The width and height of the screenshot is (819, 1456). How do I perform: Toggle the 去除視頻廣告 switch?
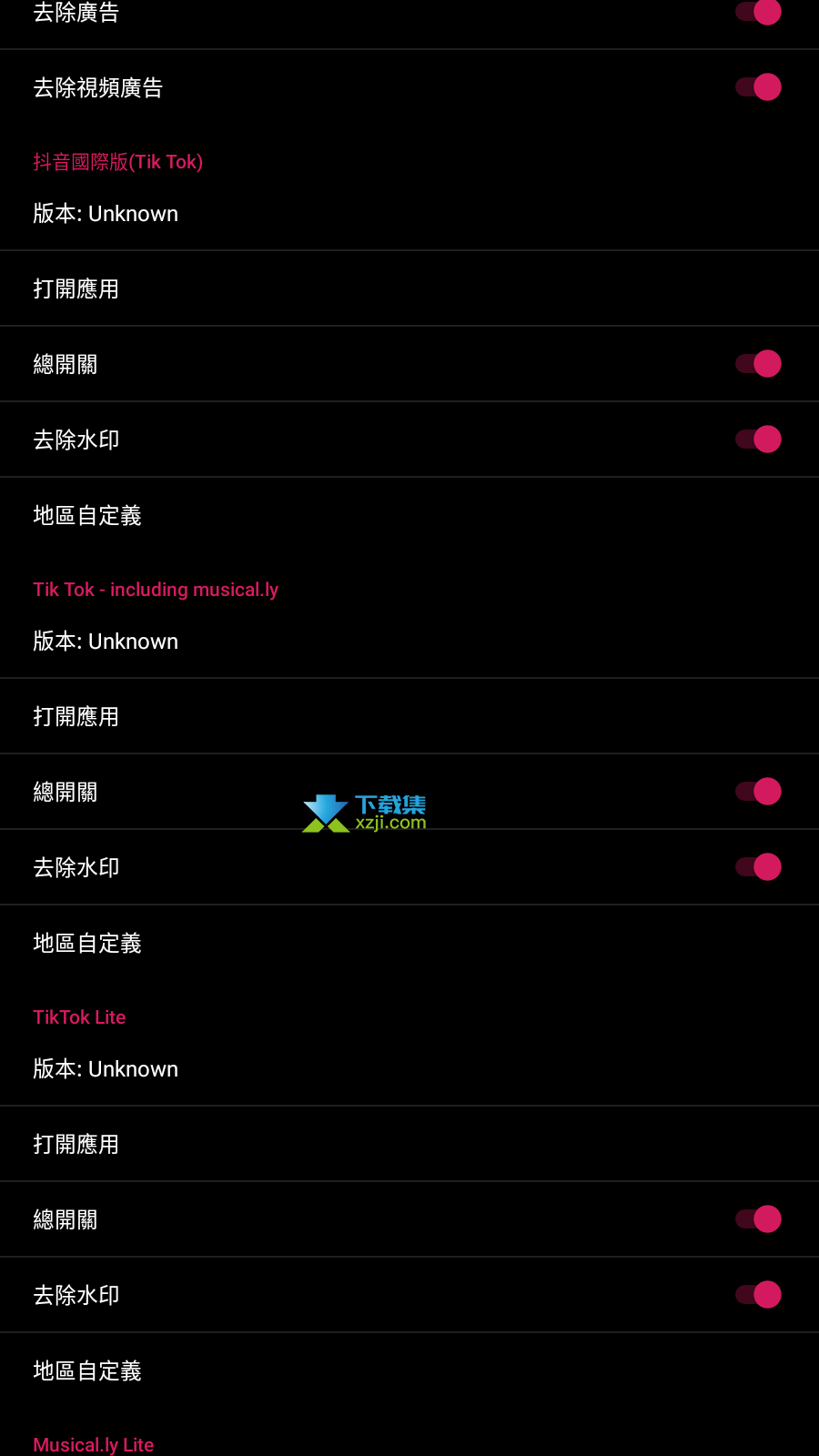(x=758, y=87)
